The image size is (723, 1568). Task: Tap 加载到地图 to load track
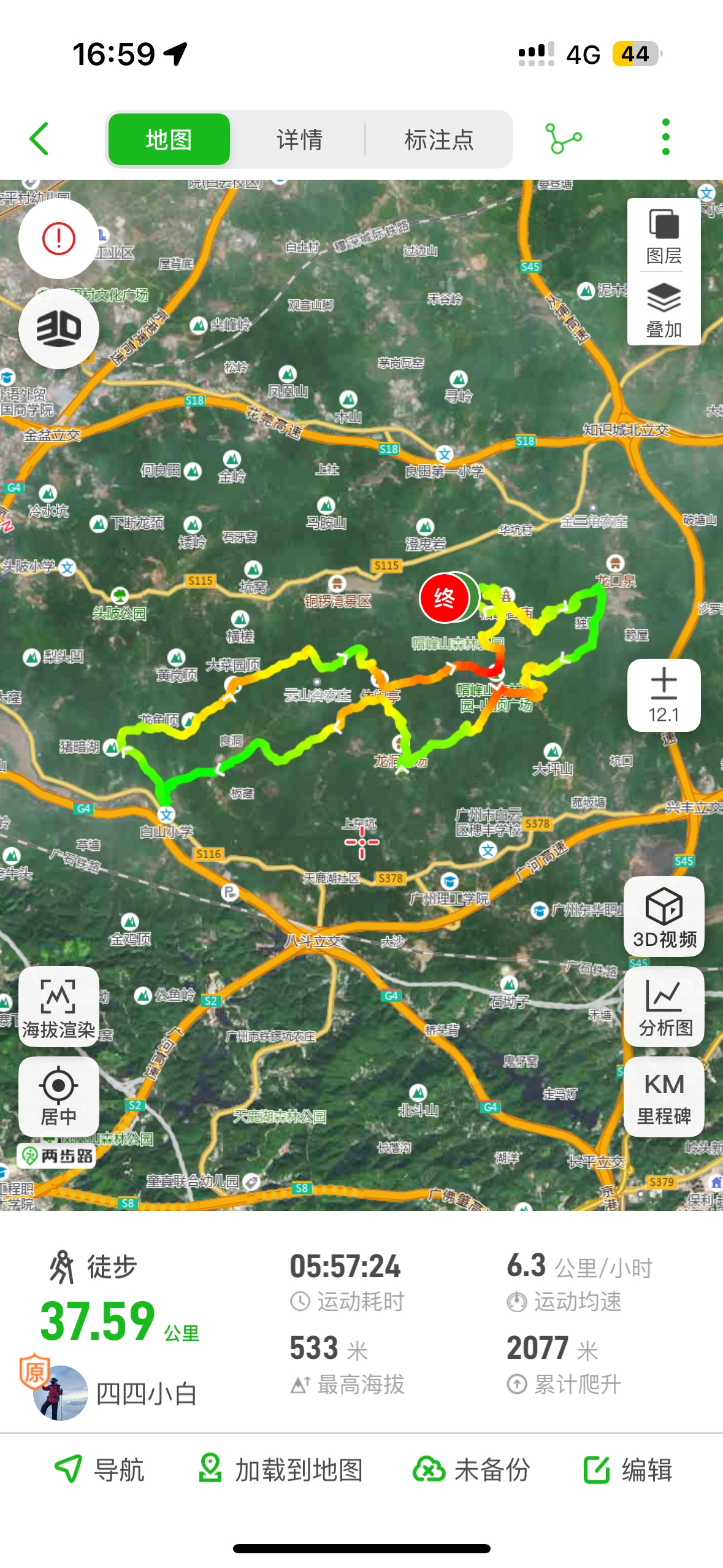pos(281,1470)
